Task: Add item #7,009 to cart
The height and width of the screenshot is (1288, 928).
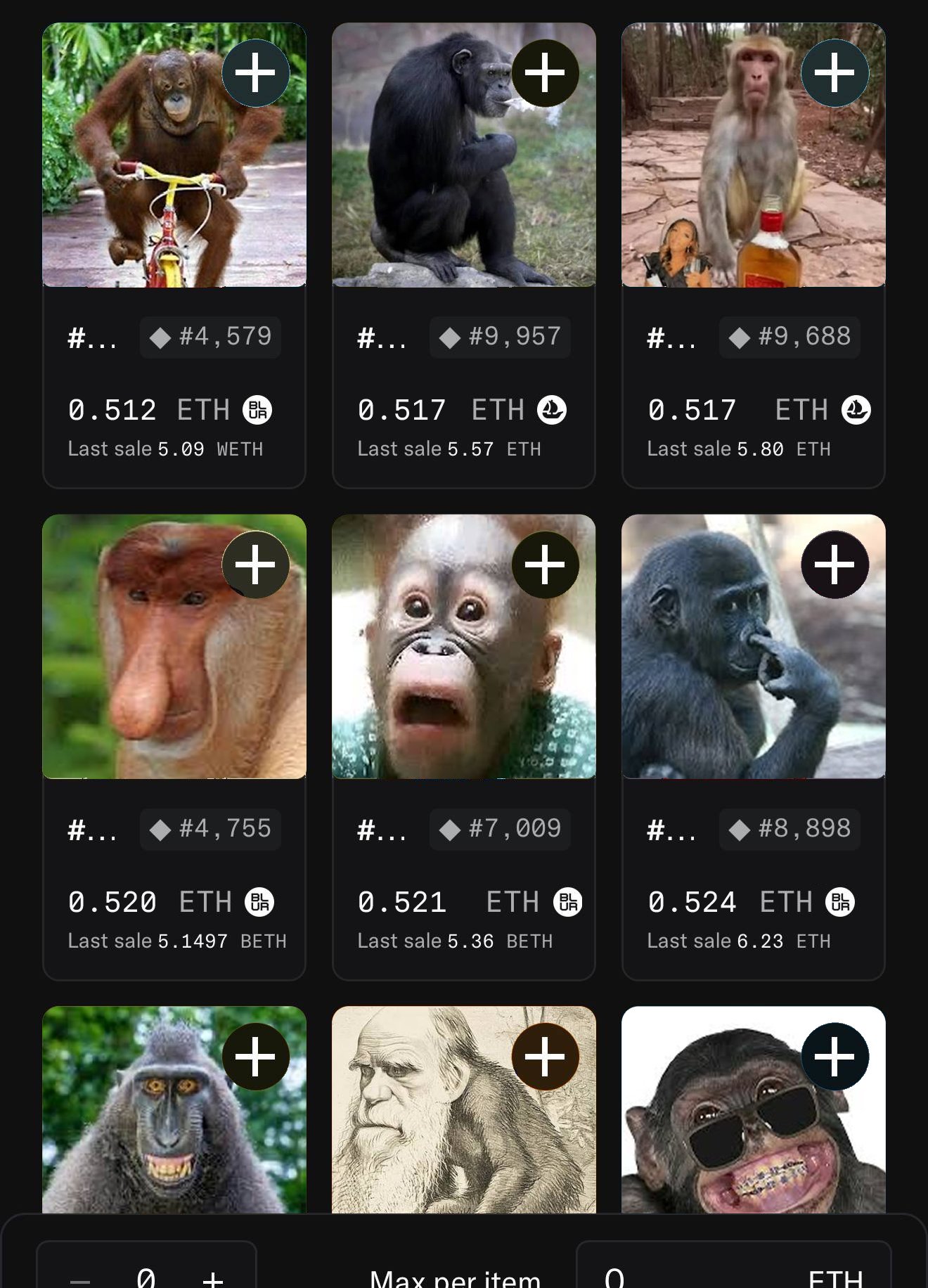Action: point(545,565)
